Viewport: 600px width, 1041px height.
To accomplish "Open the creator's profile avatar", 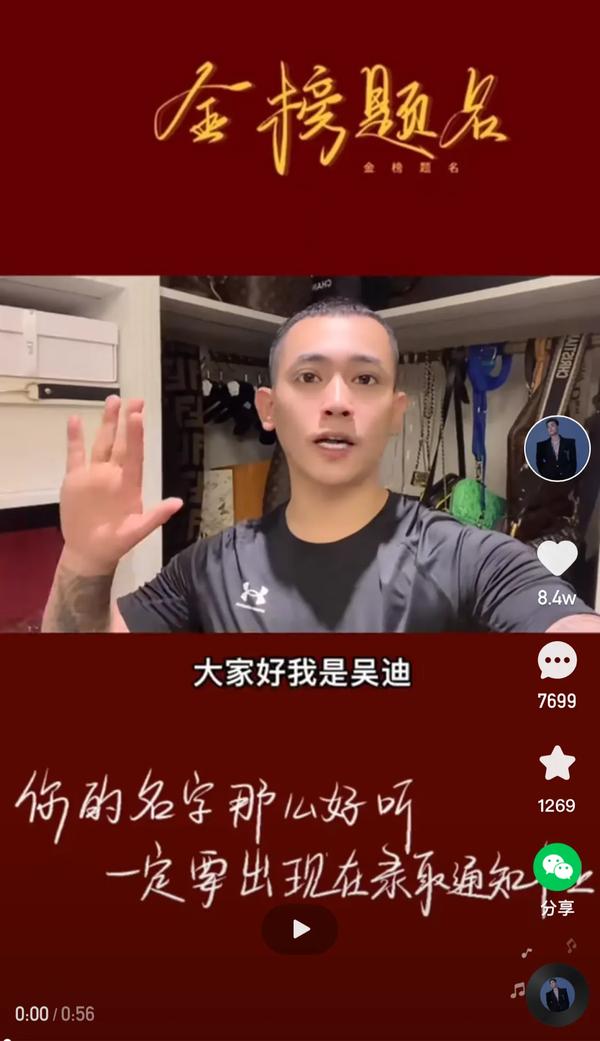I will tap(557, 448).
